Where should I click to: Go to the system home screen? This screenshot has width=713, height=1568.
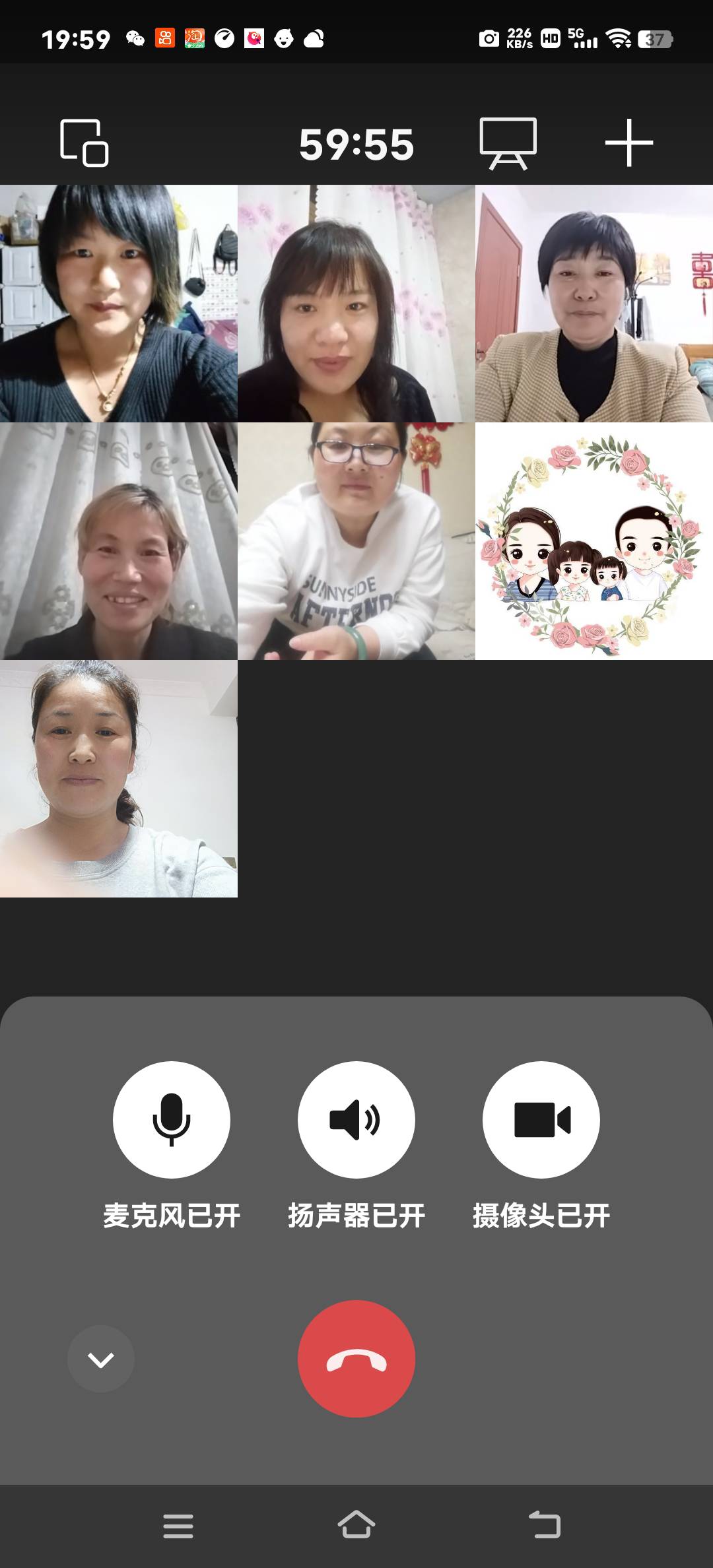(356, 1526)
